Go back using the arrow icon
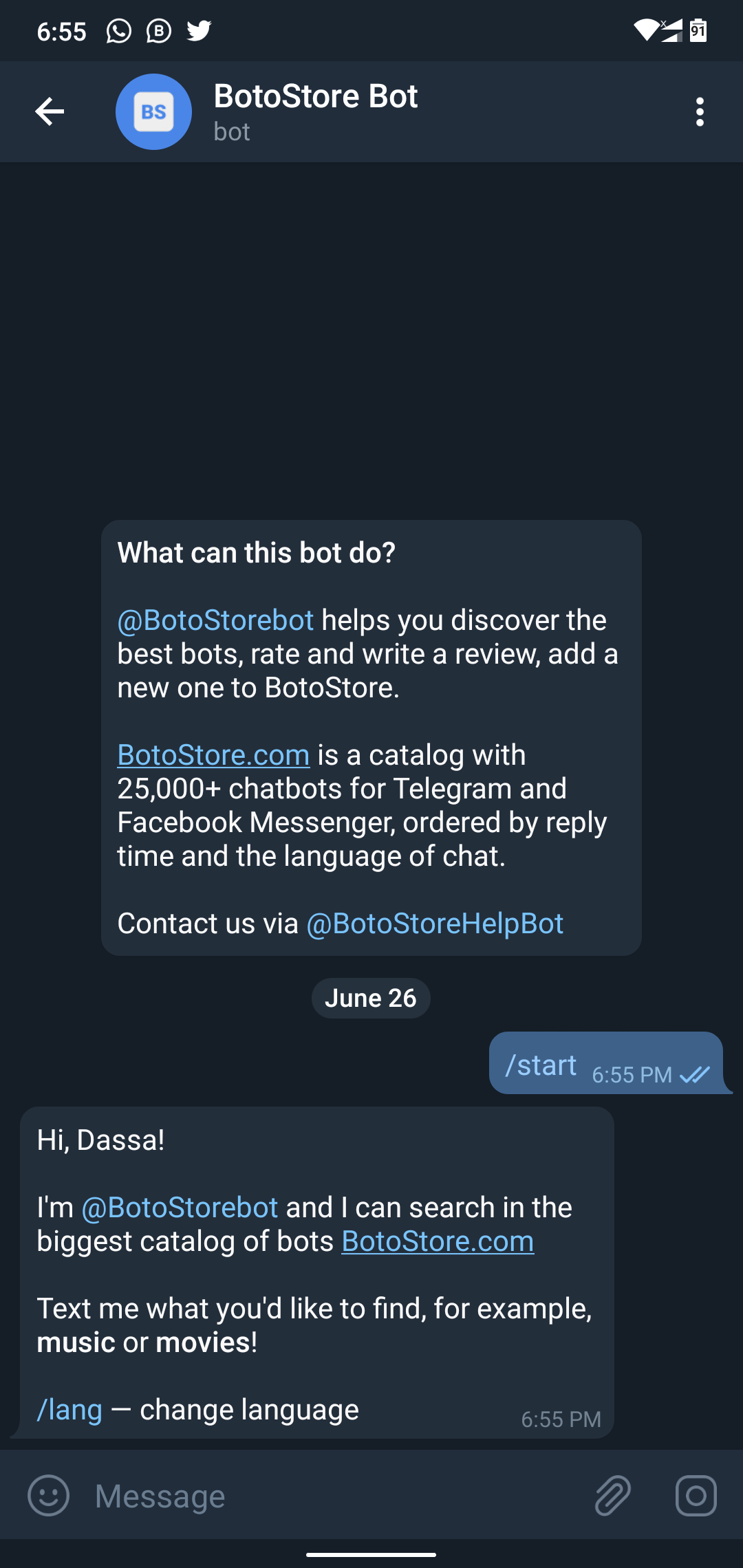The width and height of the screenshot is (743, 1568). (x=50, y=111)
